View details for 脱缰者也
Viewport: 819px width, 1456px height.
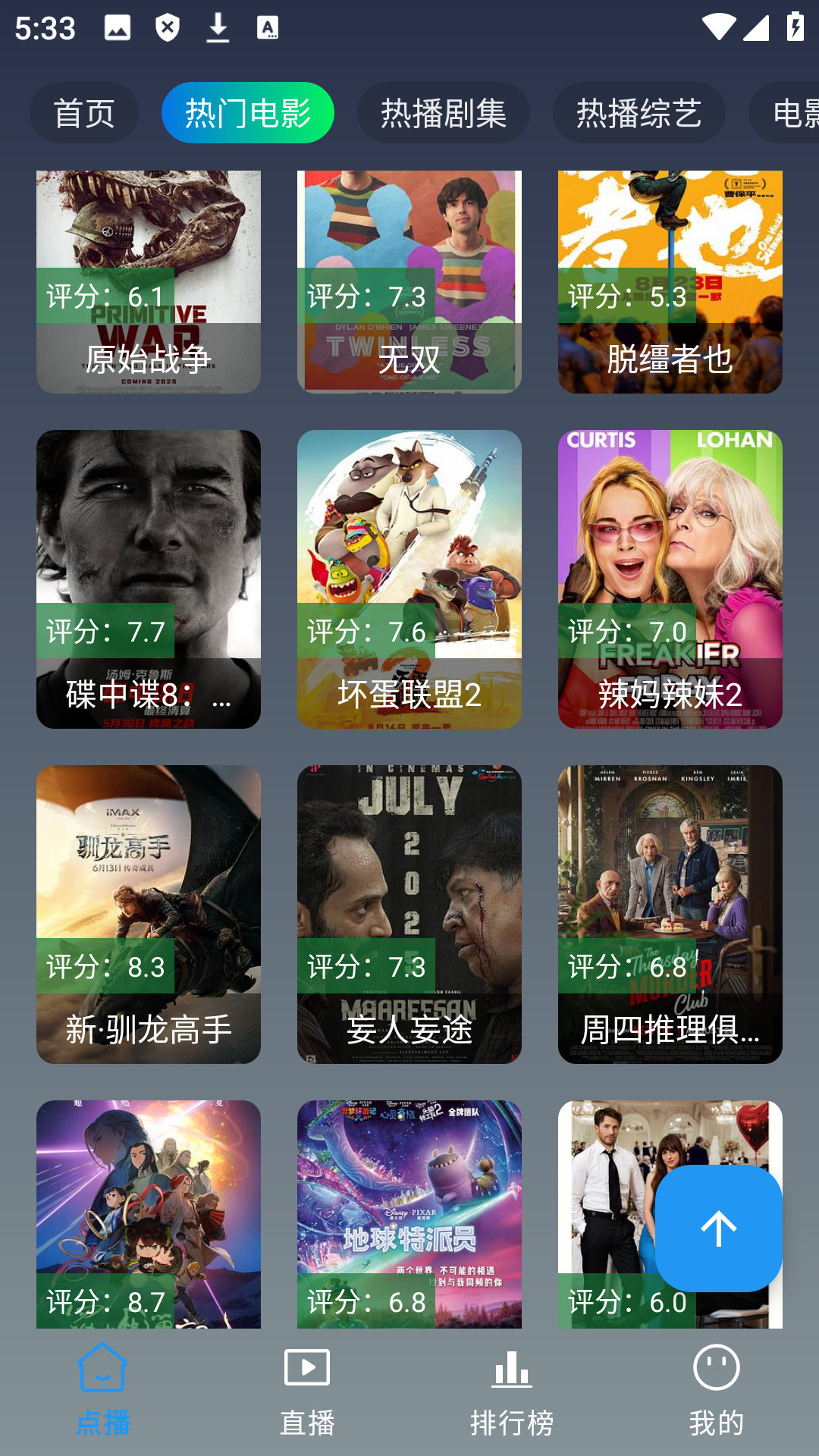coord(670,282)
